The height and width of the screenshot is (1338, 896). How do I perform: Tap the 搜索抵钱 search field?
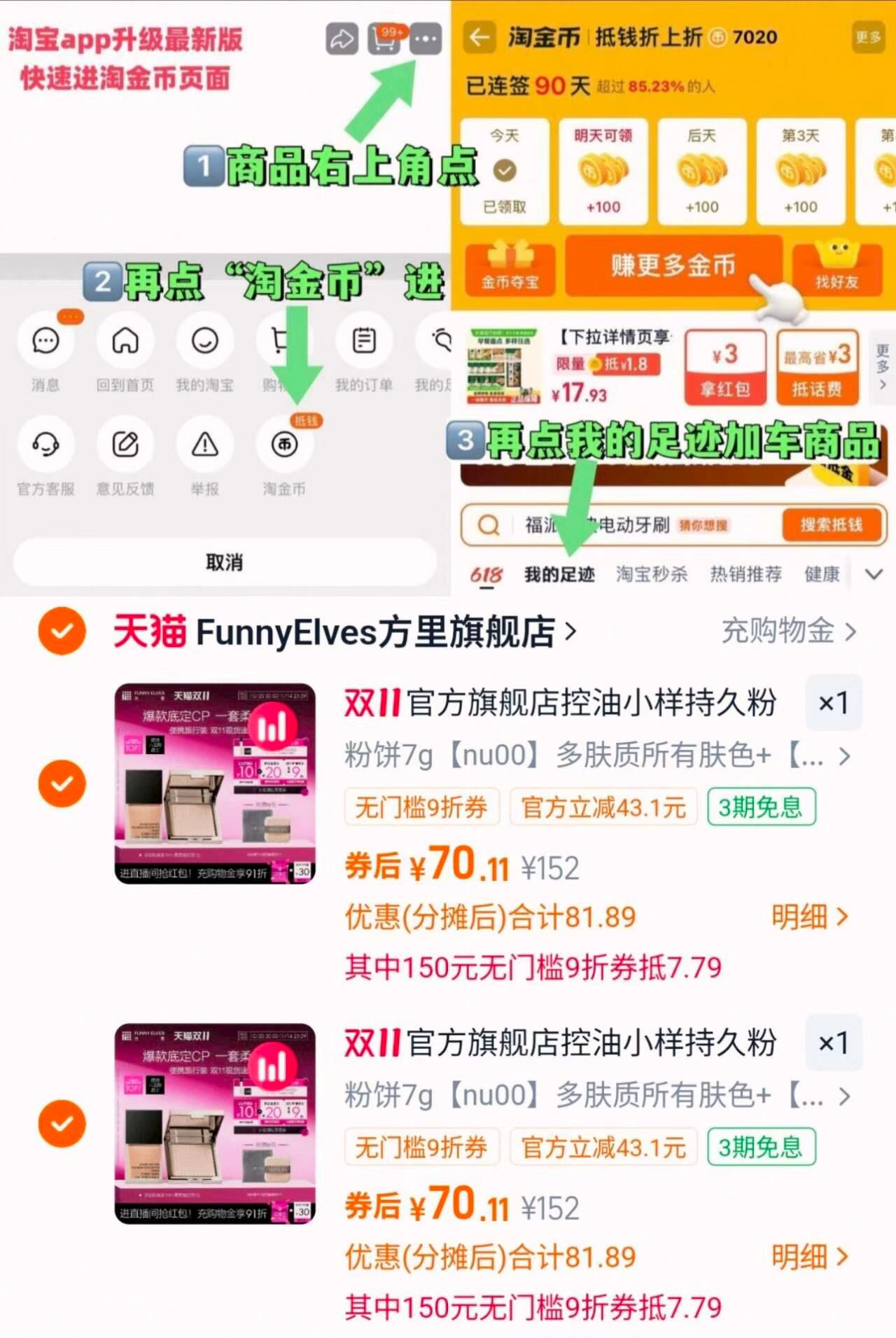click(x=630, y=525)
